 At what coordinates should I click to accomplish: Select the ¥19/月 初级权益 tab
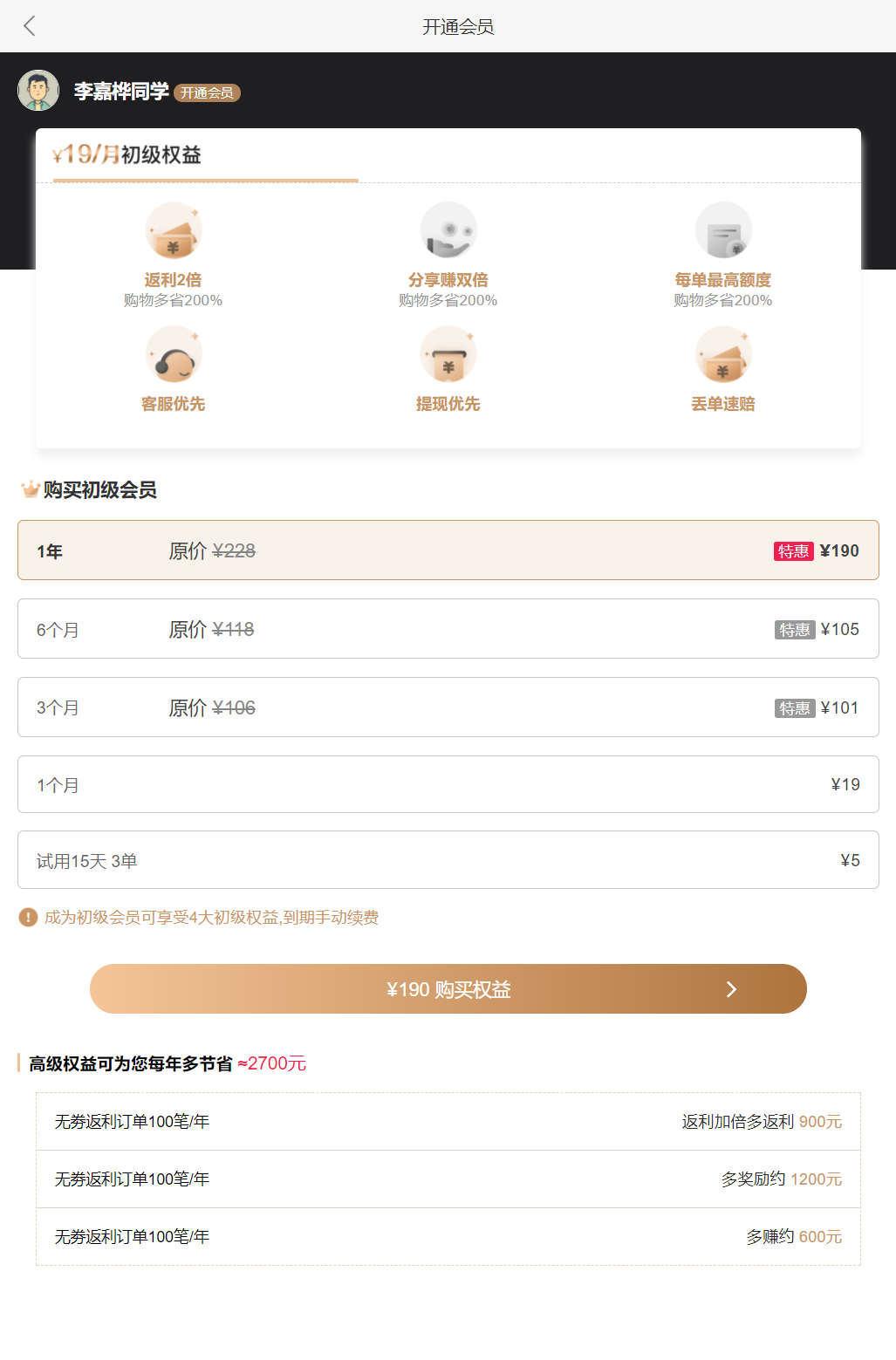(128, 155)
